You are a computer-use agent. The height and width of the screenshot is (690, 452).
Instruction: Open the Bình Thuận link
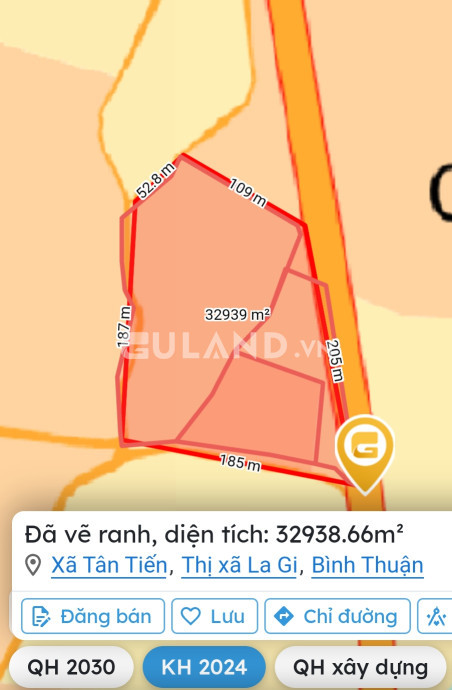pos(367,565)
